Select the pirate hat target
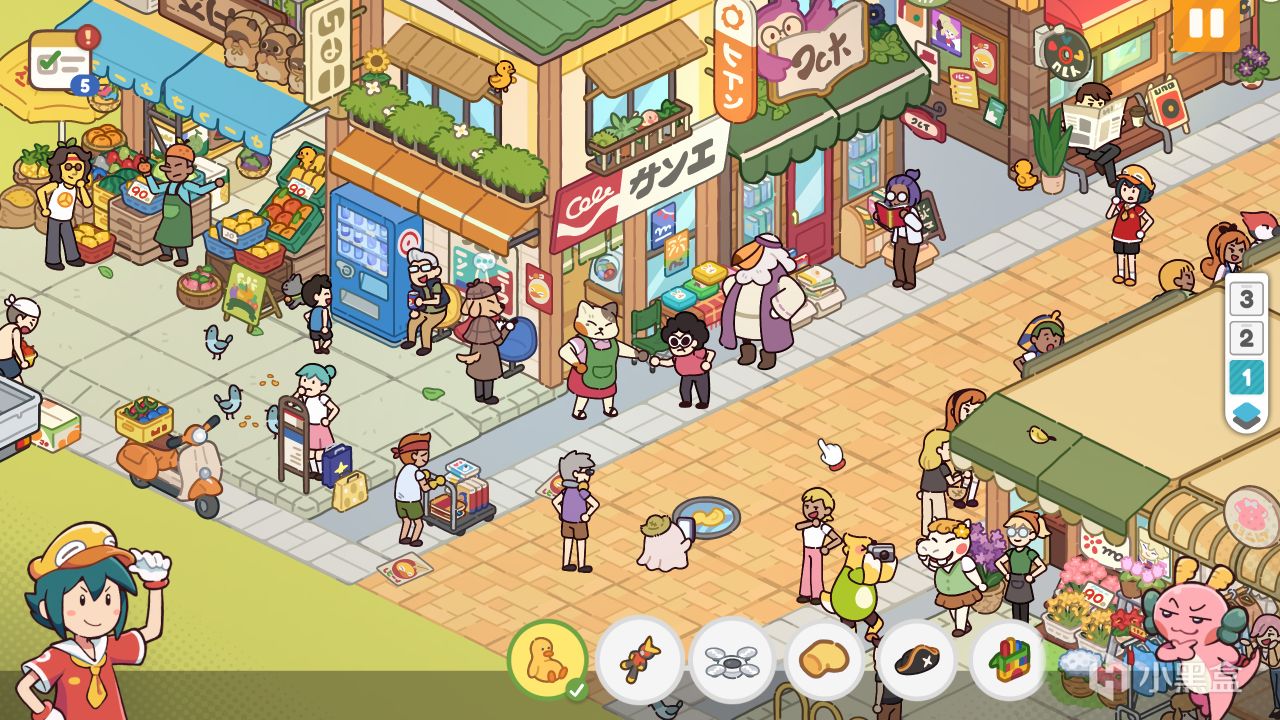This screenshot has width=1280, height=720. tap(916, 660)
